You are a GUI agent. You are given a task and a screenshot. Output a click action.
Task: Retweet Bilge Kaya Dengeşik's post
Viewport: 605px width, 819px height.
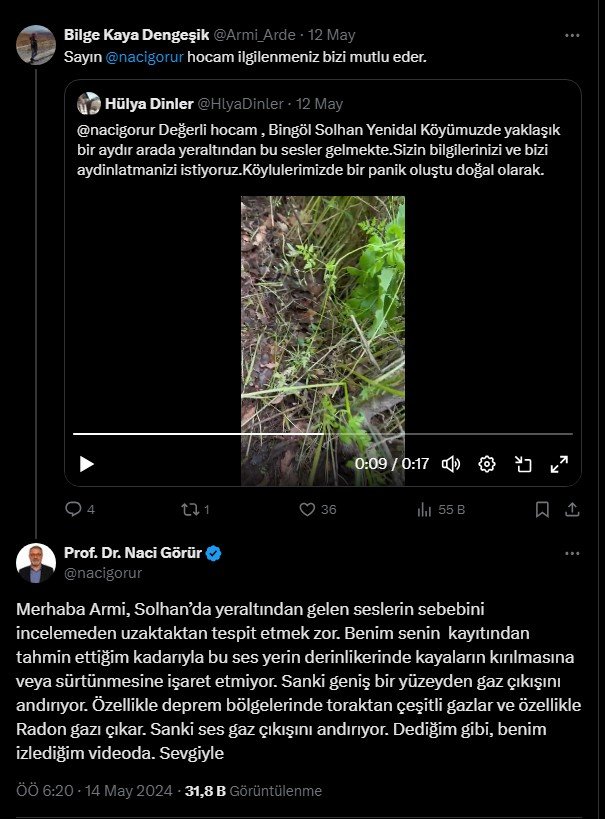(187, 509)
